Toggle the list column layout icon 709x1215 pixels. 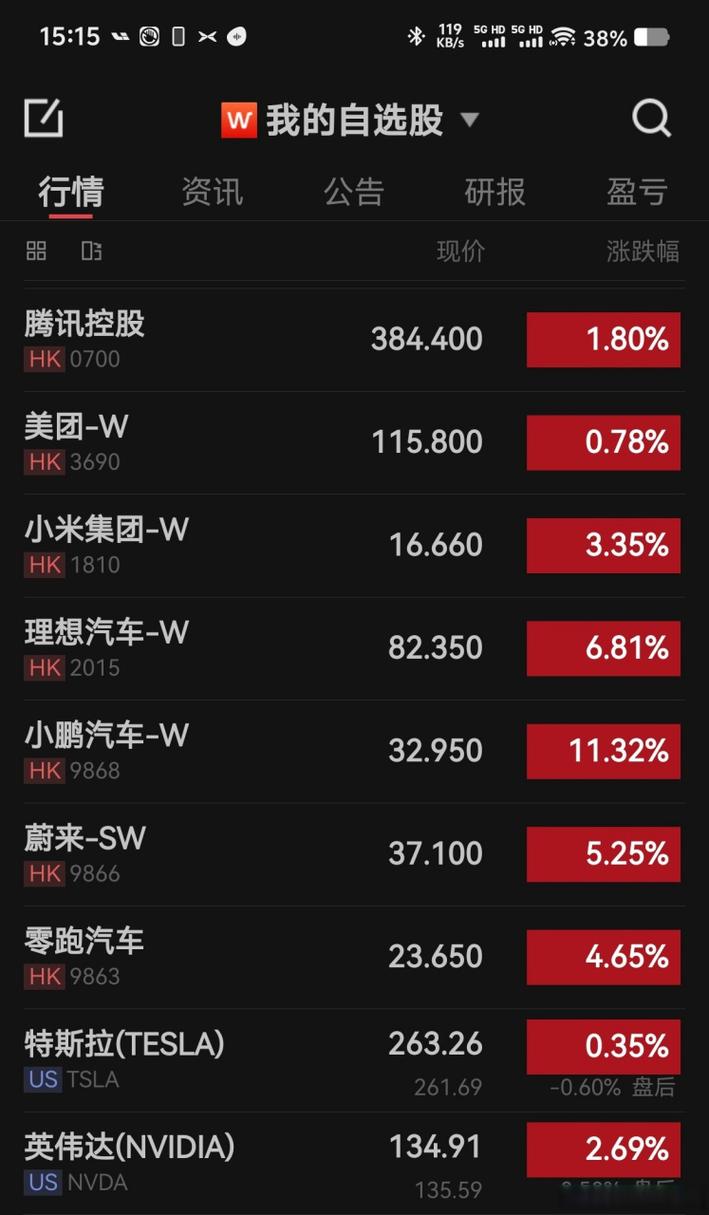point(92,251)
